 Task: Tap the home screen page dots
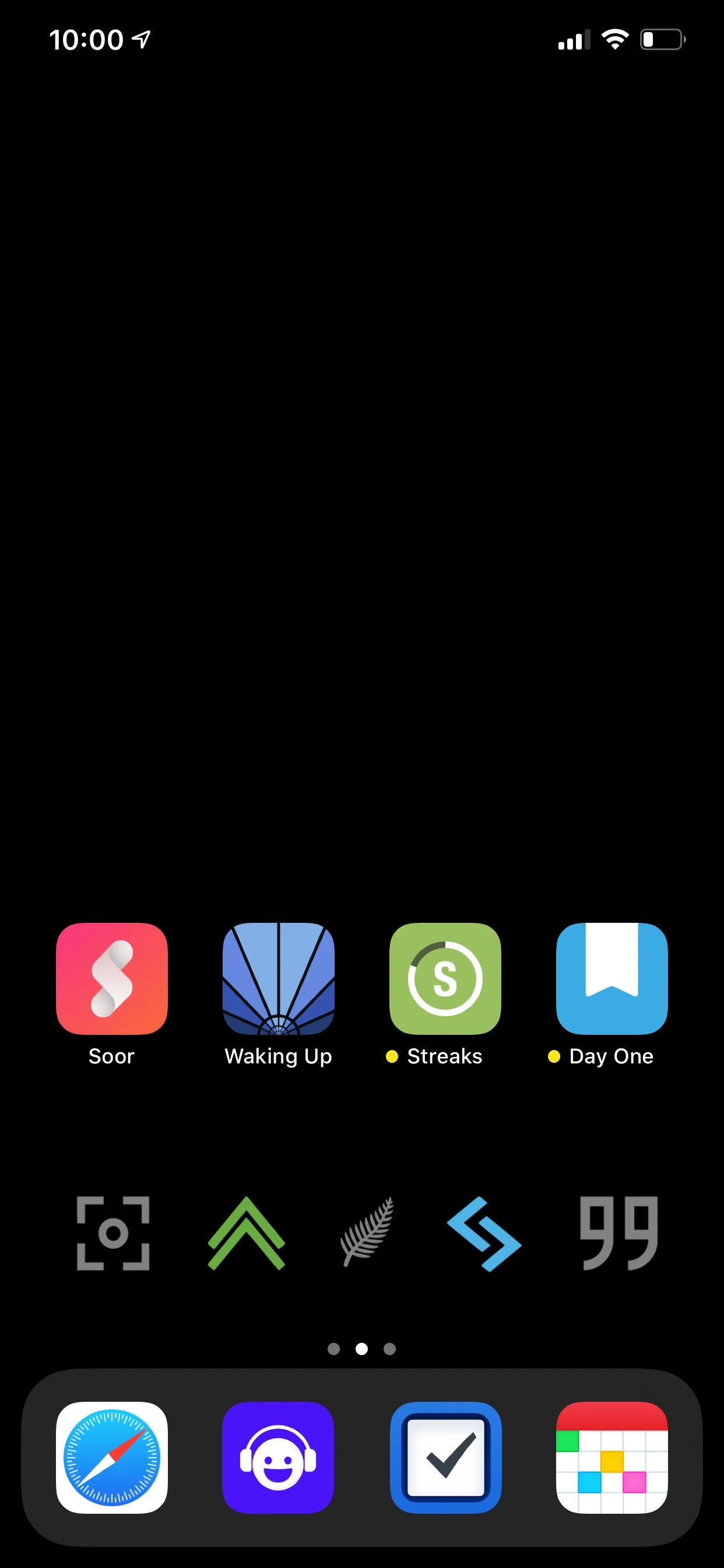tap(361, 1349)
